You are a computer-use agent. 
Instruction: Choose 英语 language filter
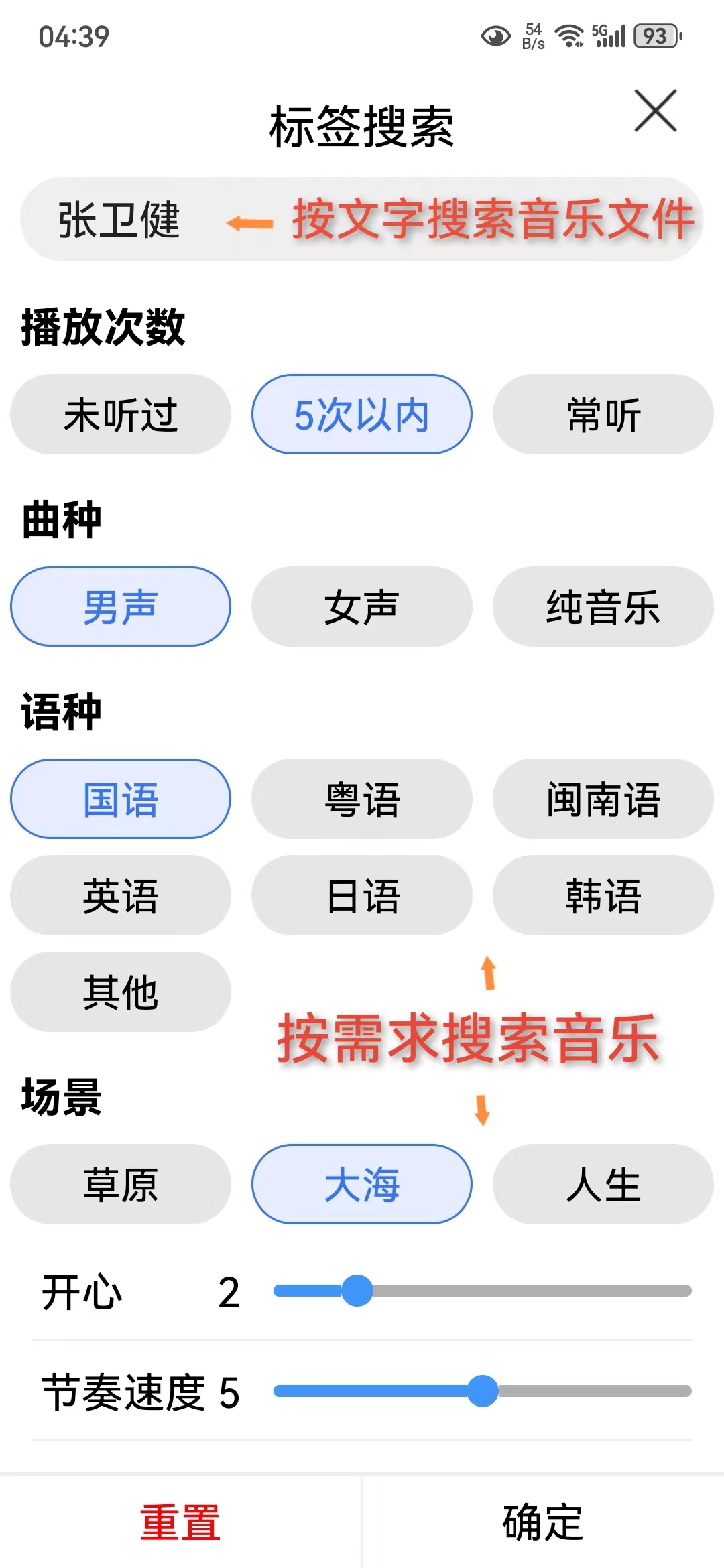[x=121, y=896]
